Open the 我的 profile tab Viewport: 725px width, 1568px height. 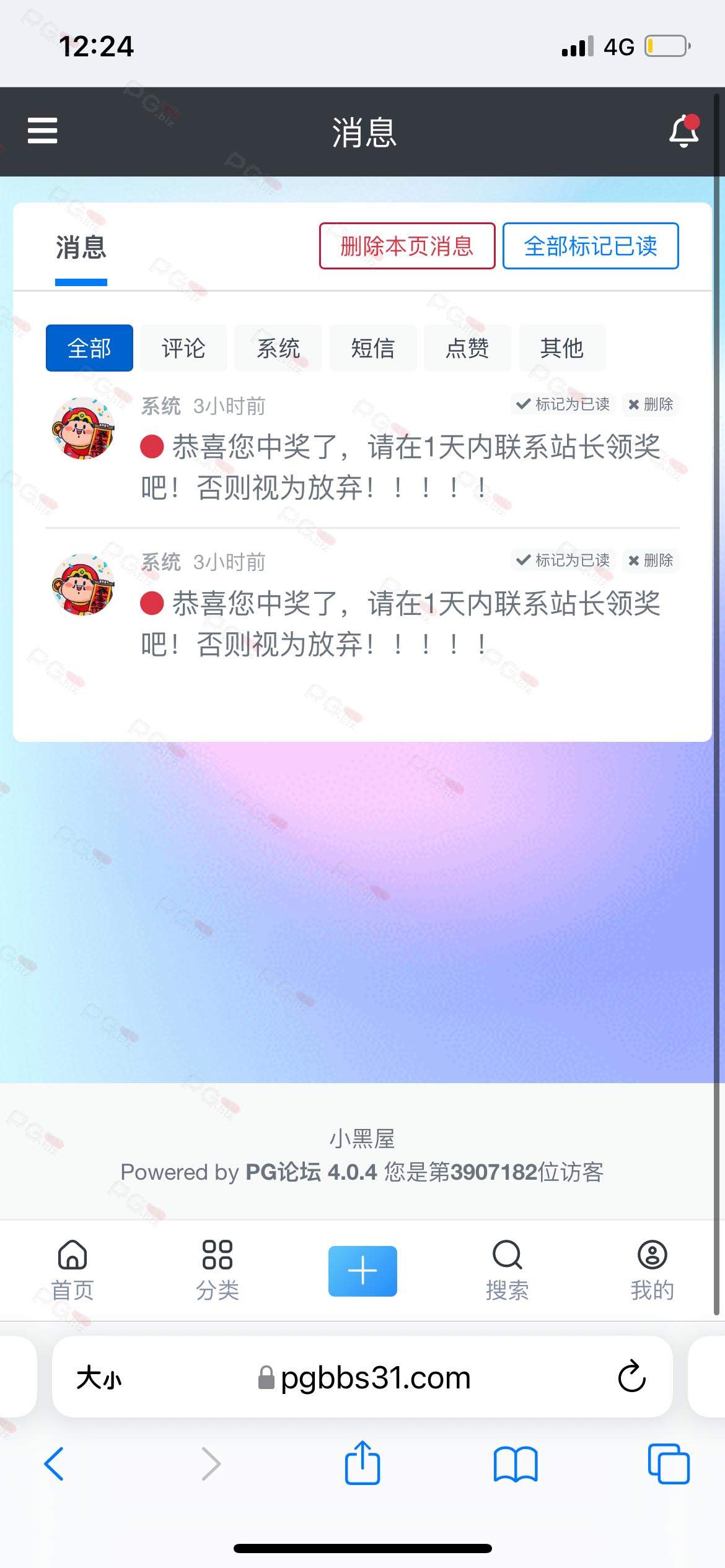click(x=652, y=1270)
